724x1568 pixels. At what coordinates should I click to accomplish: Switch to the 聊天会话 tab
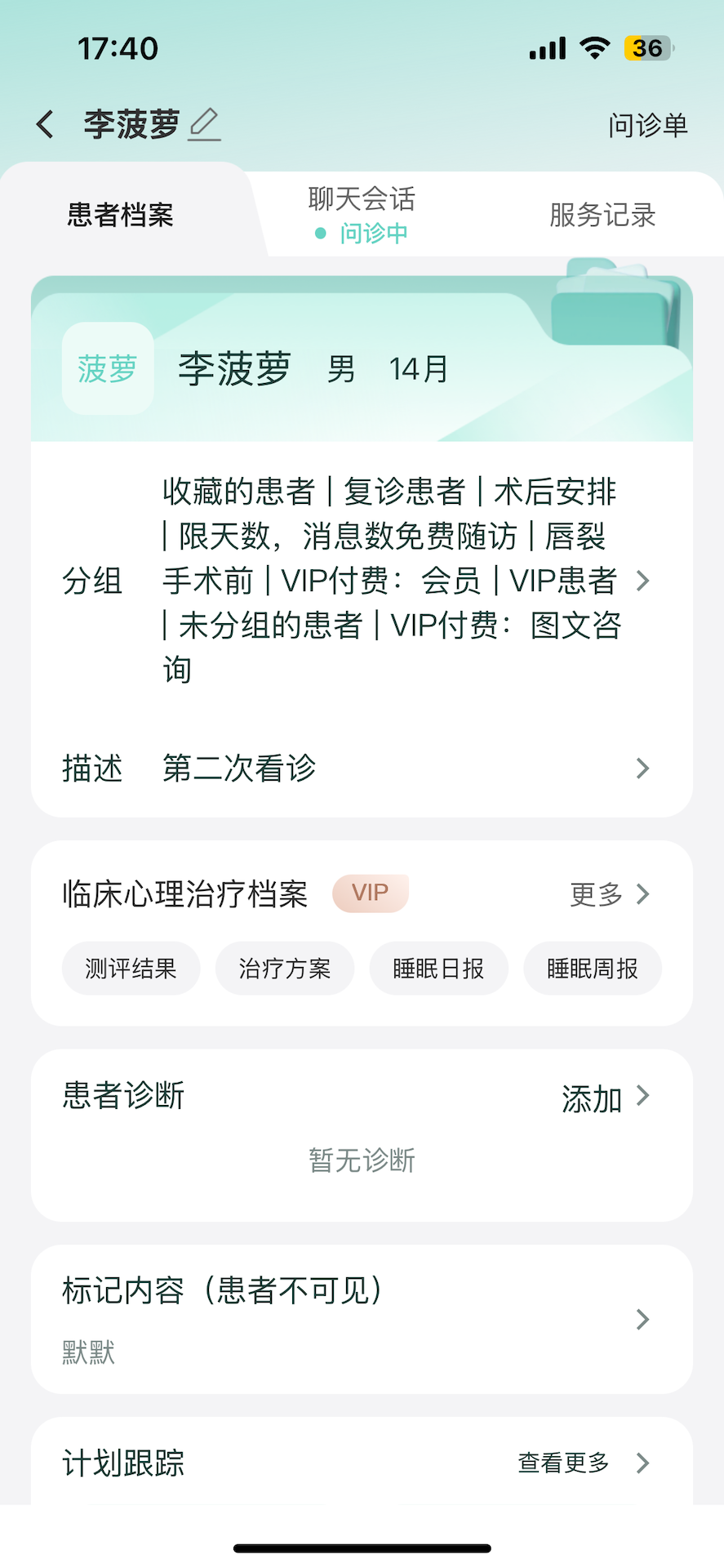pos(362,198)
